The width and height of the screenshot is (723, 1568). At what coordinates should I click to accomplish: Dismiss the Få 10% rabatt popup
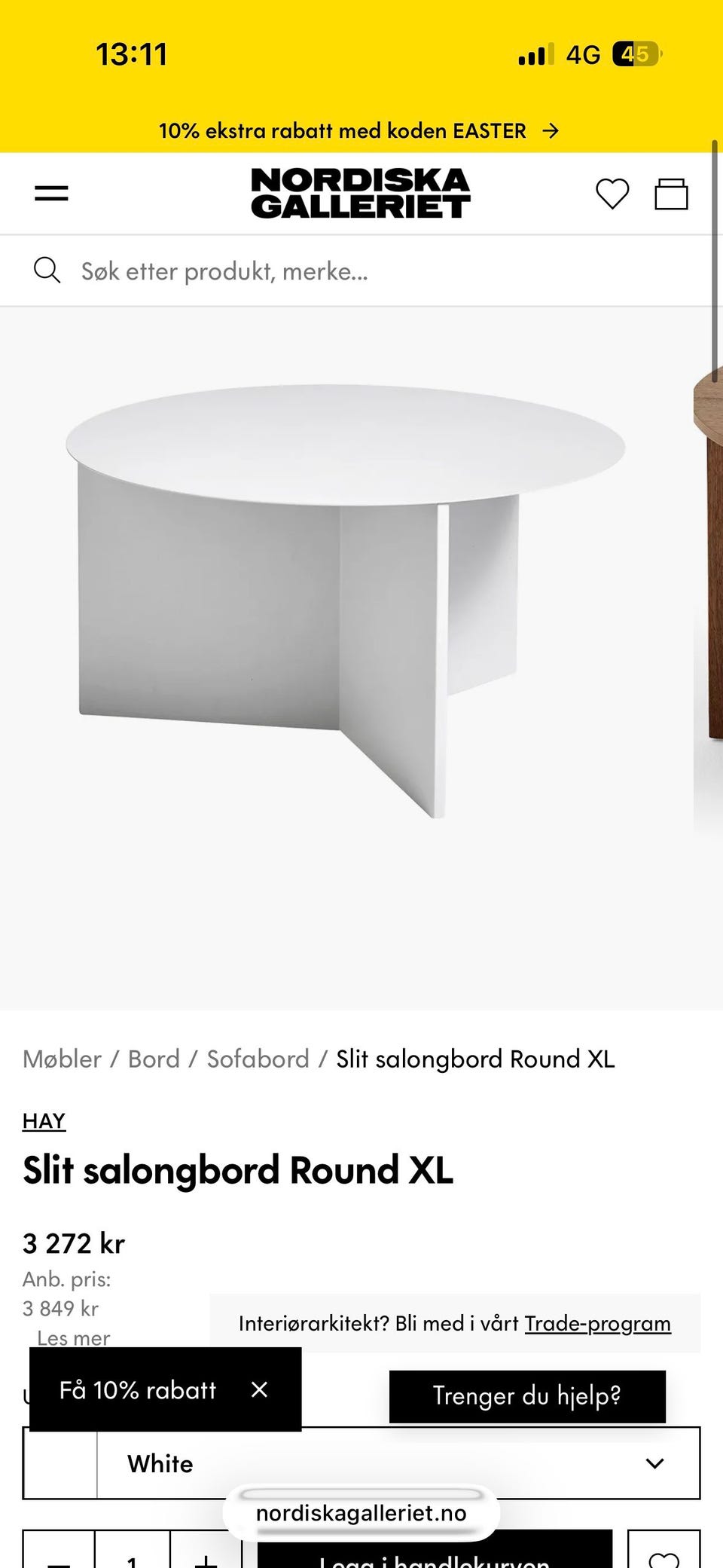[x=259, y=1389]
